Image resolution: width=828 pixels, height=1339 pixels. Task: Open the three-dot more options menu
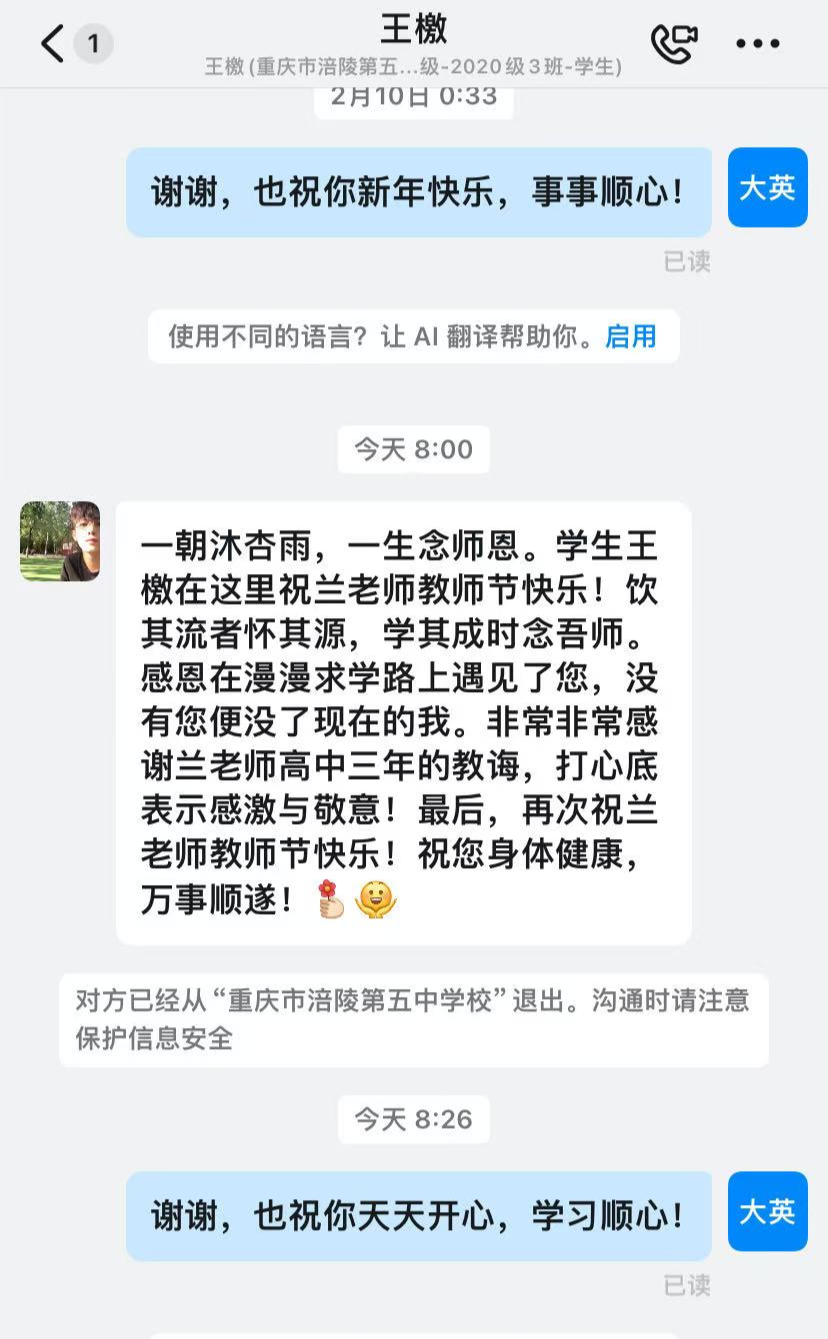click(x=757, y=43)
